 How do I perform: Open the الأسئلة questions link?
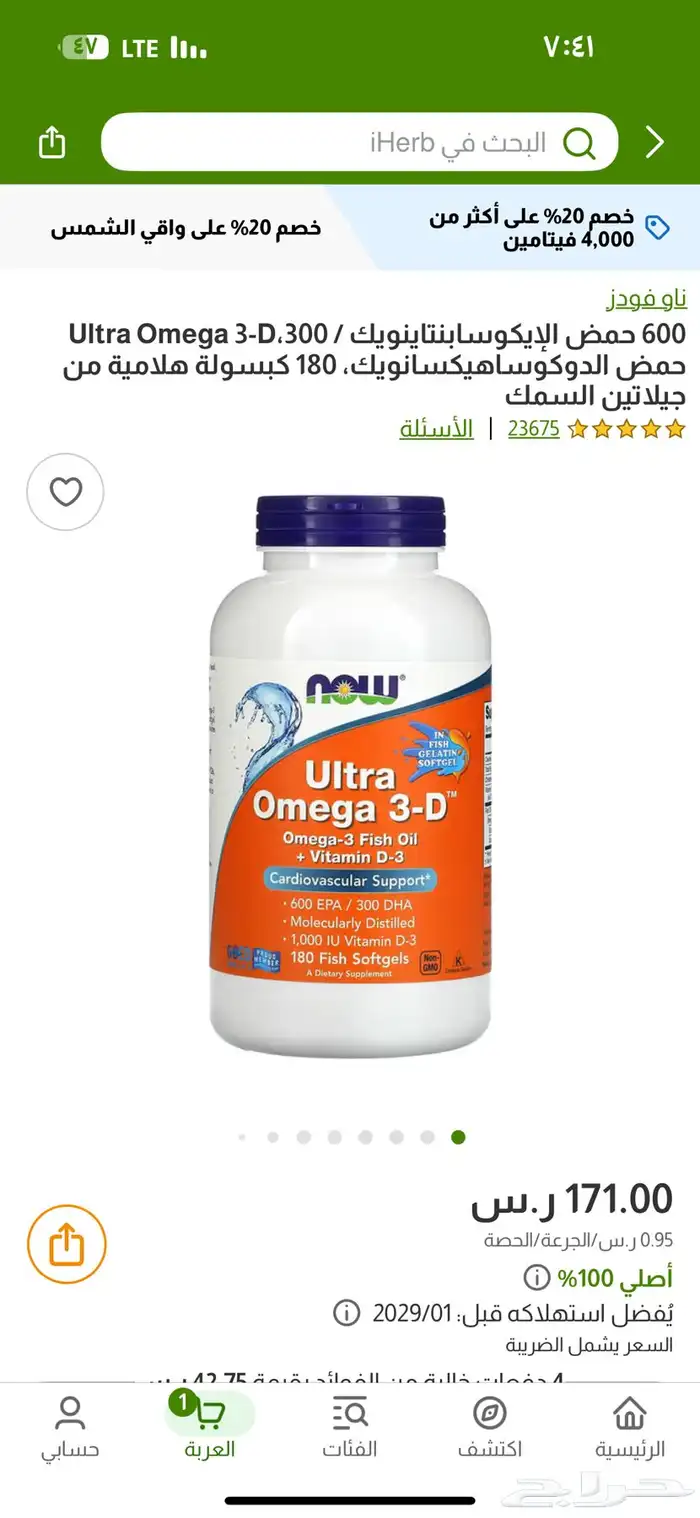coord(436,429)
